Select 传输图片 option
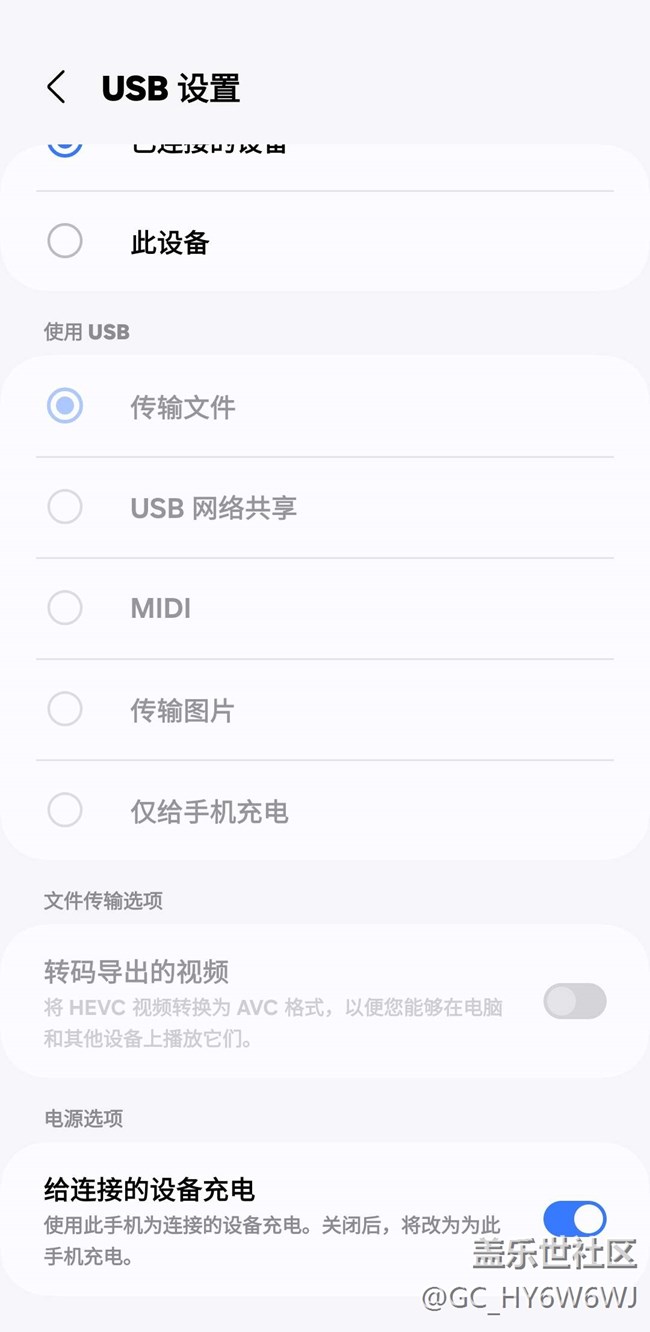Screen dimensions: 650x1332 [x=66, y=709]
